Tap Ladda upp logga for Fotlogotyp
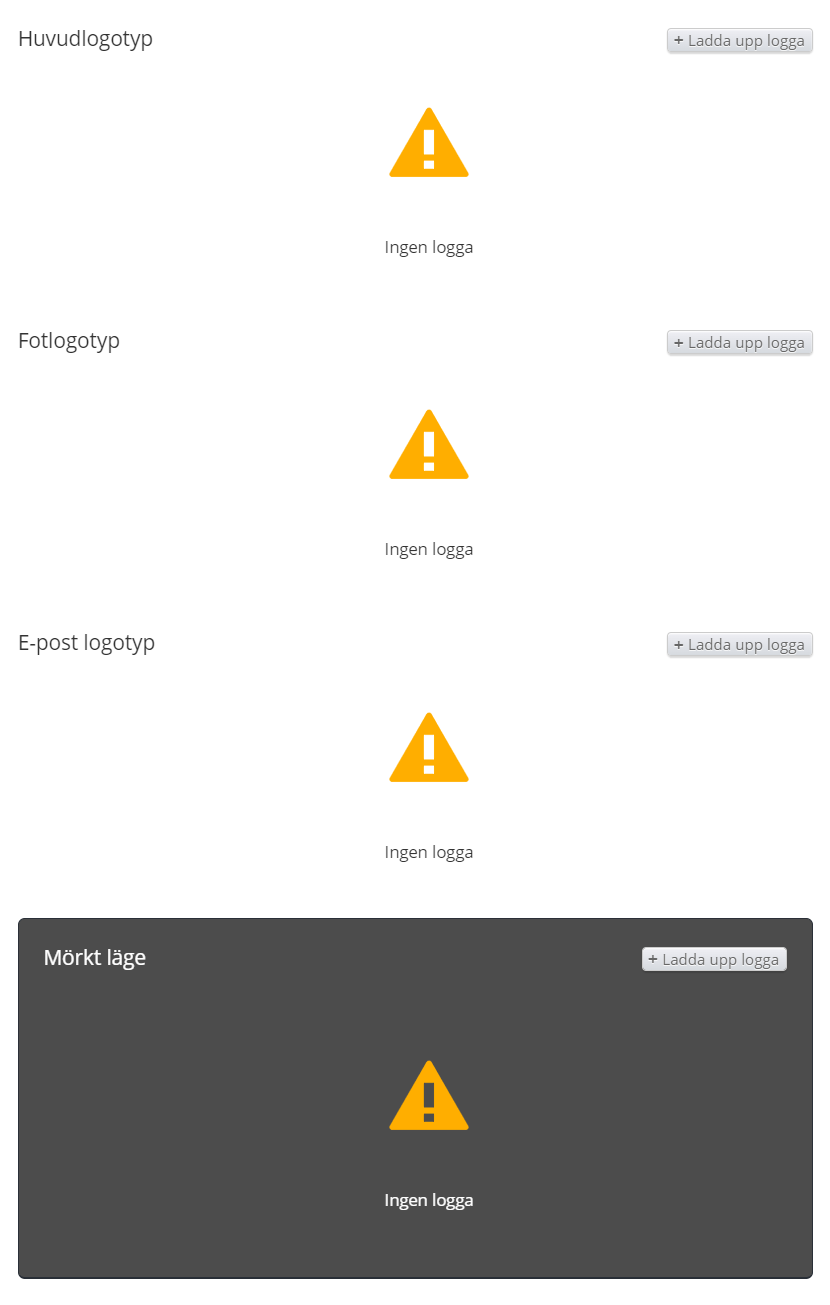 pos(739,343)
